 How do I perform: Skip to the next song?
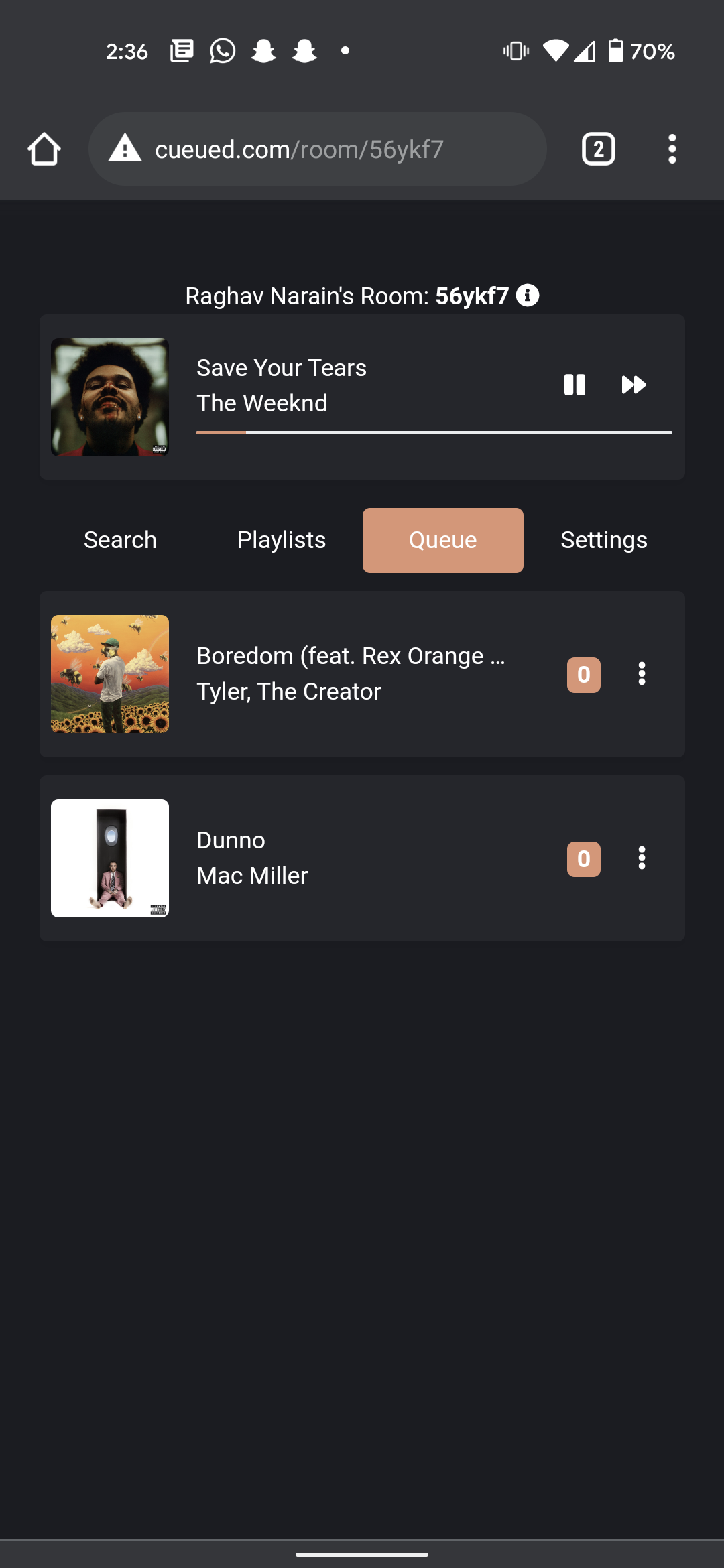click(633, 385)
